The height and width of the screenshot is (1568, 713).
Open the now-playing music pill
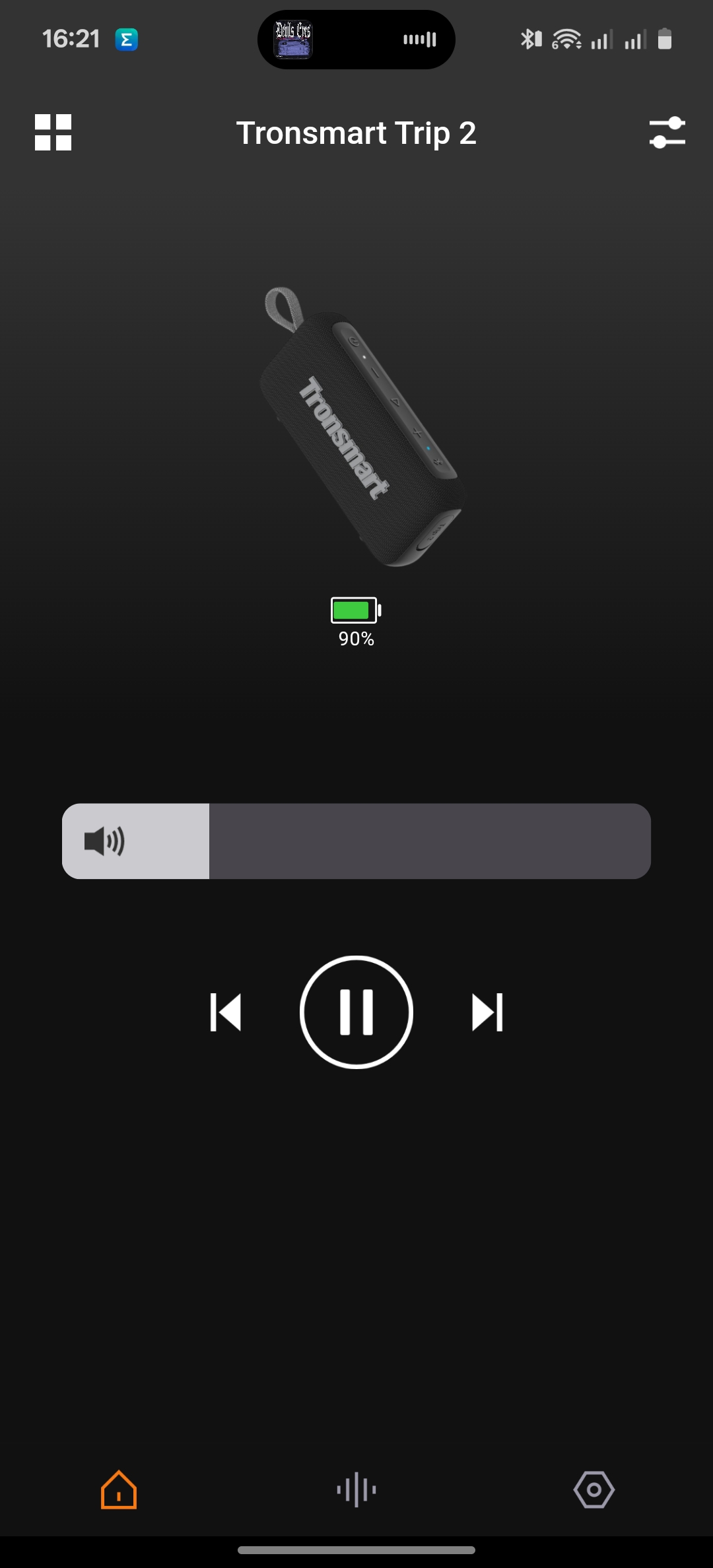356,40
